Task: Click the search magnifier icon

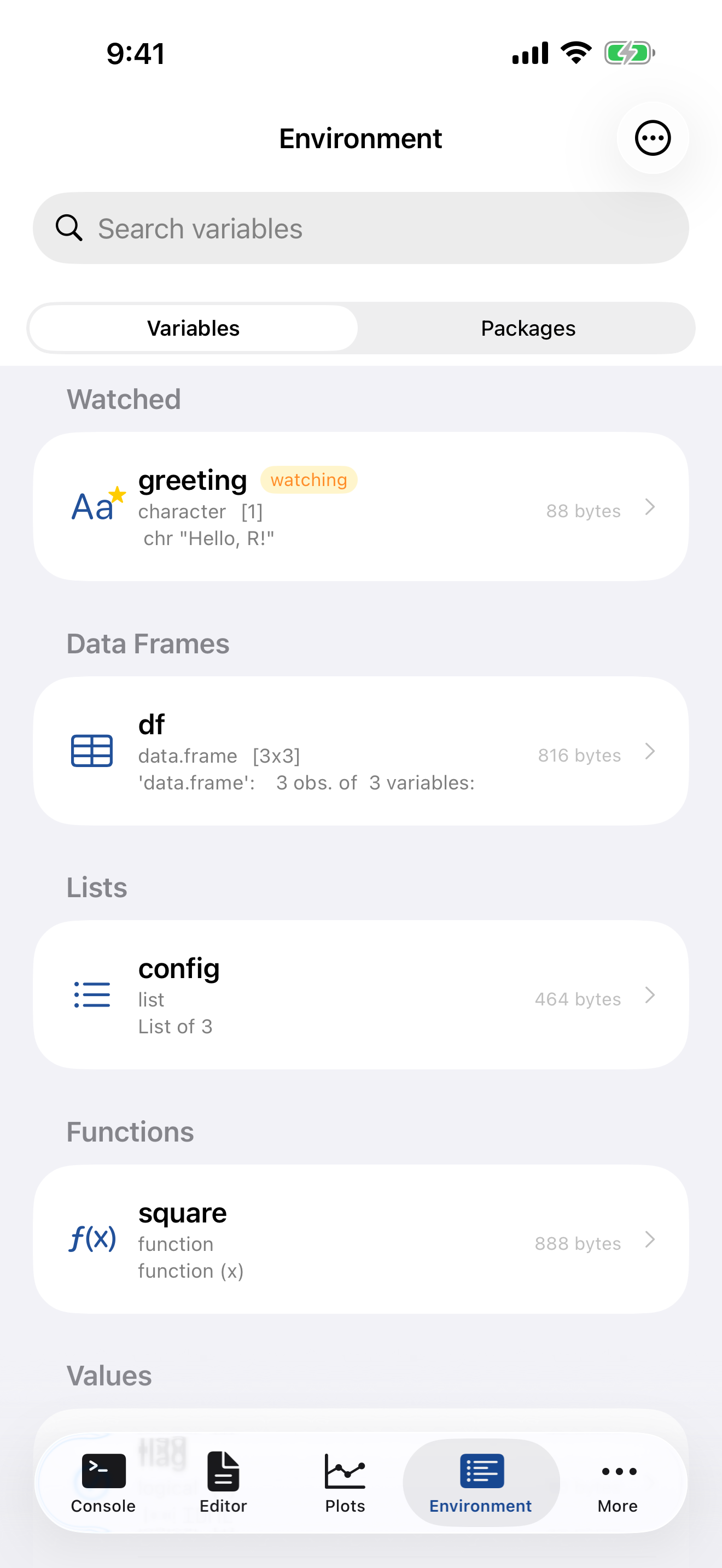Action: [x=69, y=229]
